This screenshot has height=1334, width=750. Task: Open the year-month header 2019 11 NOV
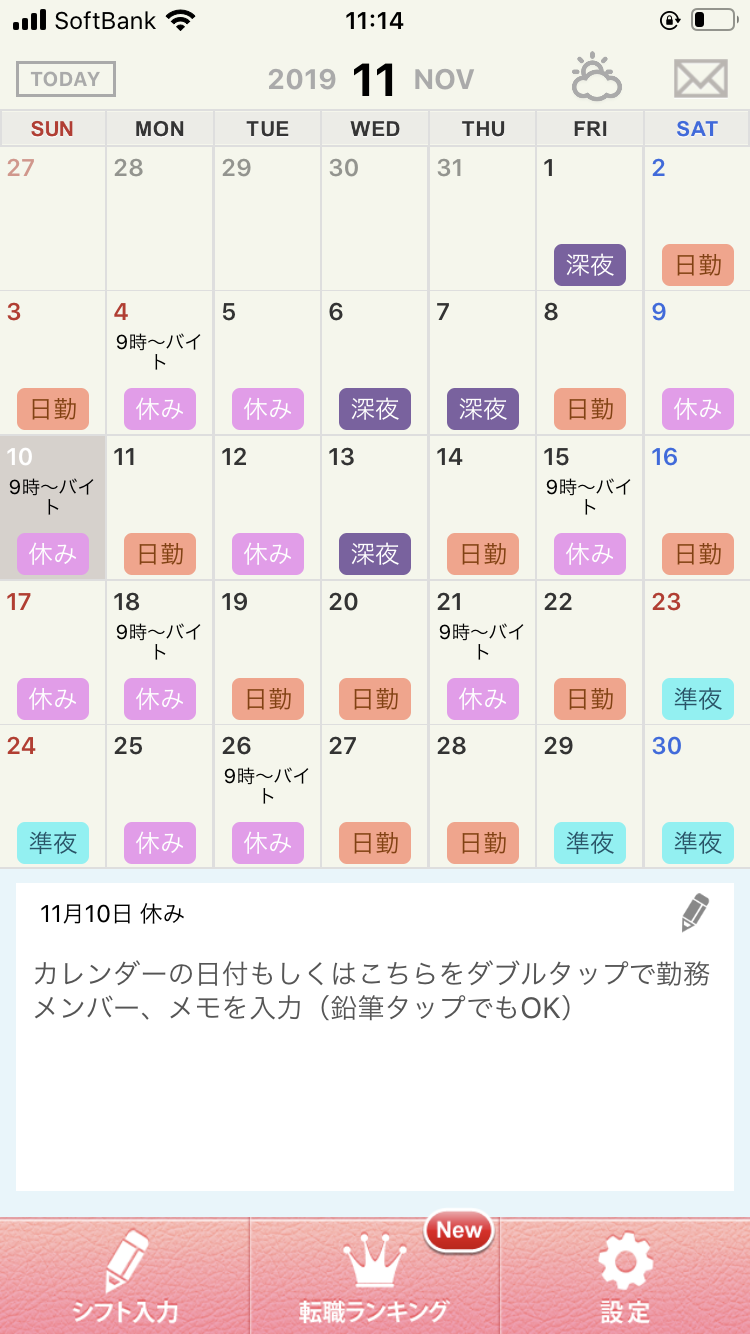pyautogui.click(x=371, y=80)
